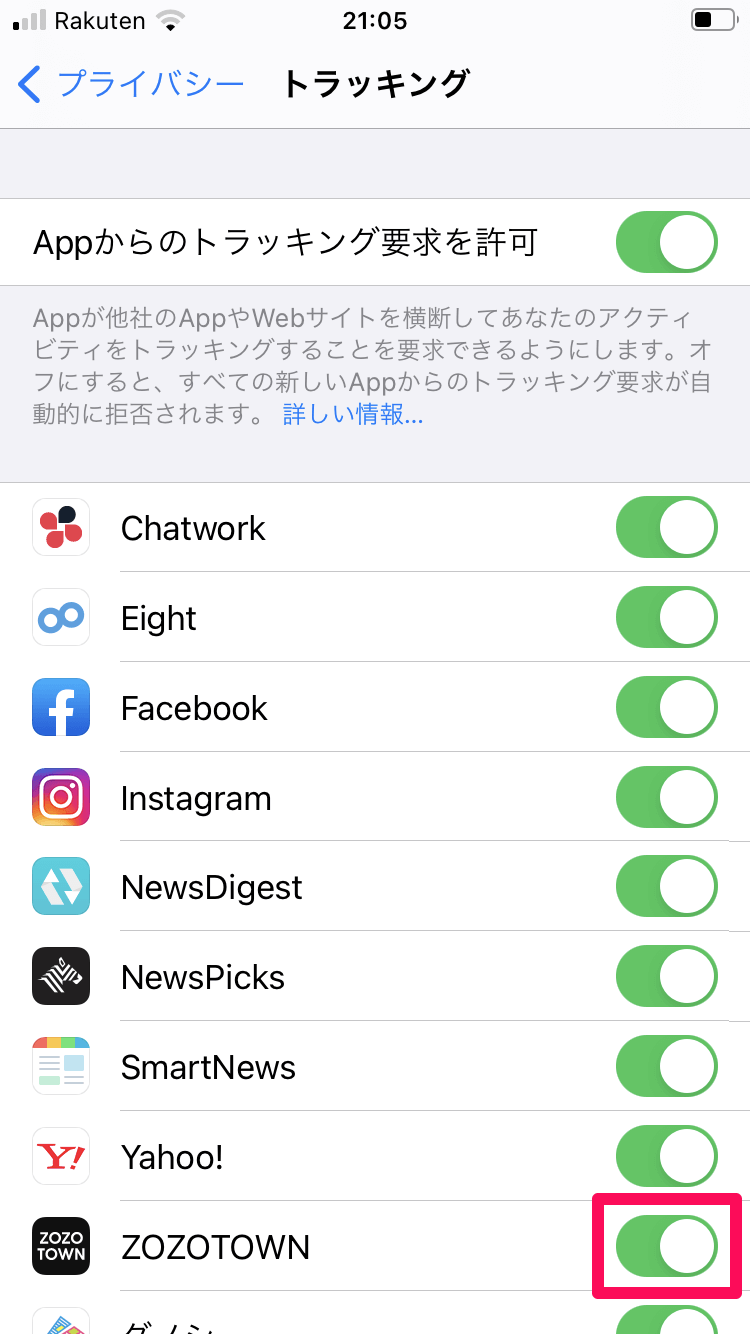Tap the Chatwork app icon

click(60, 527)
